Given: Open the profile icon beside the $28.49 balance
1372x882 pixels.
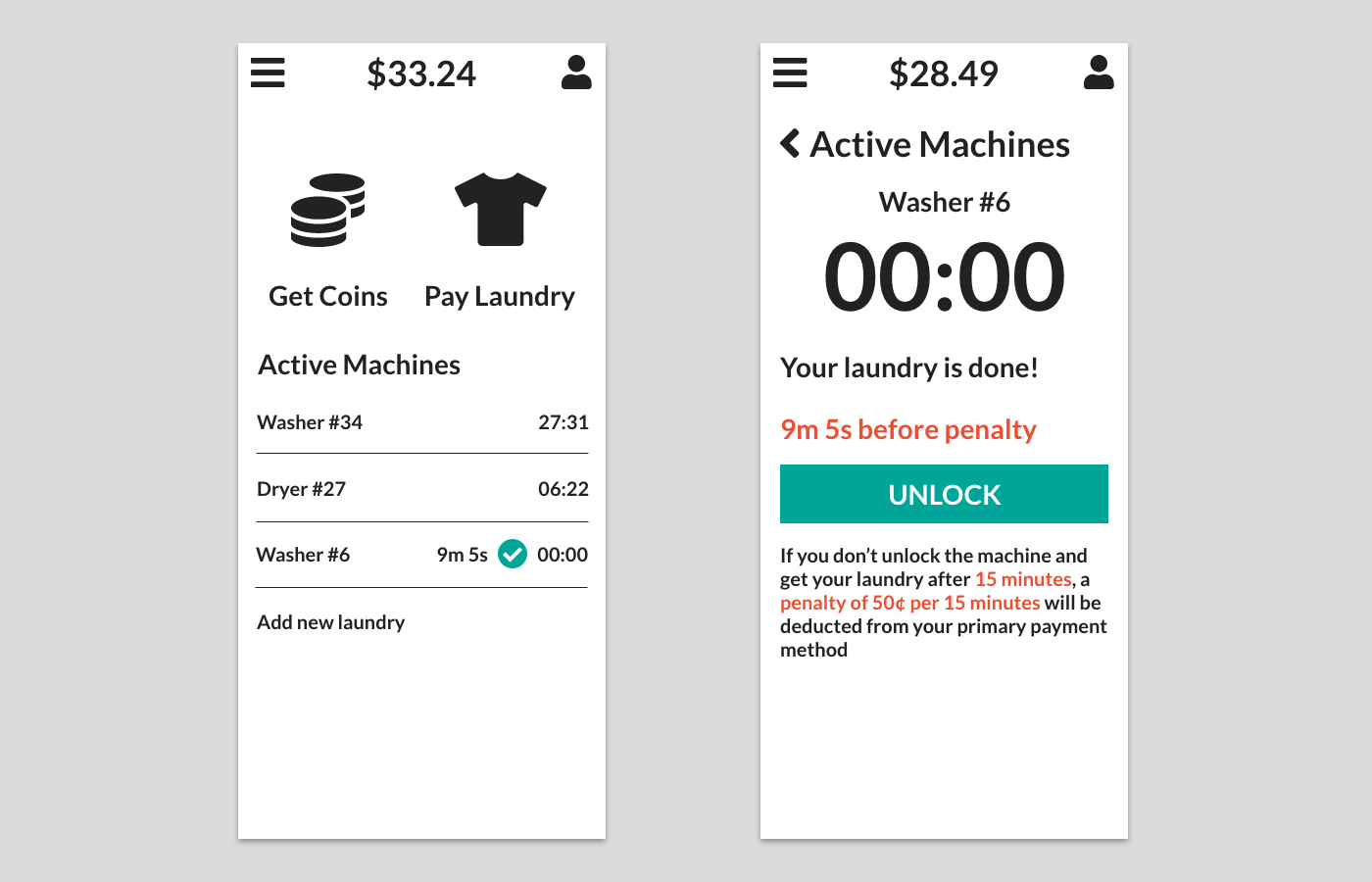Looking at the screenshot, I should [1099, 73].
